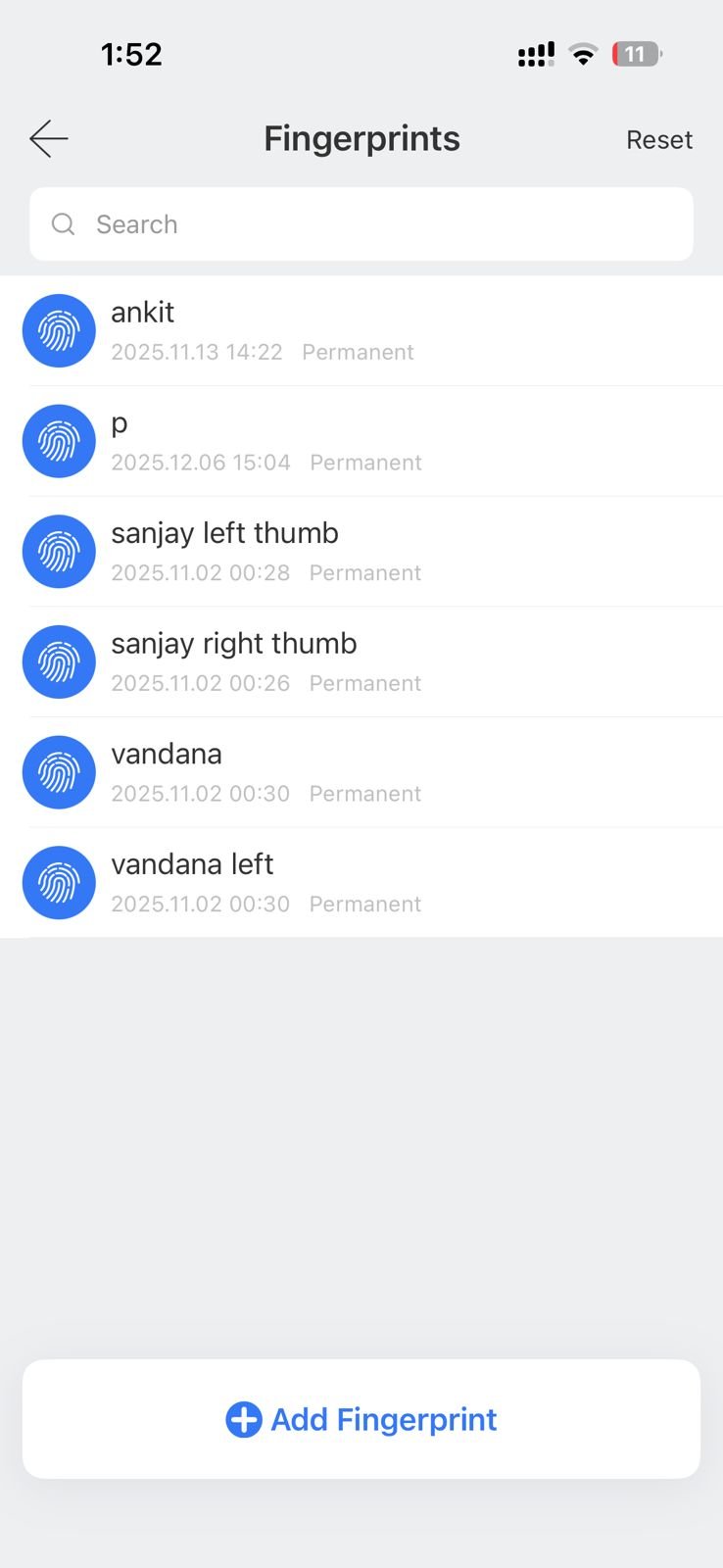
Task: View the sanjay right thumb fingerprint
Action: pyautogui.click(x=361, y=661)
